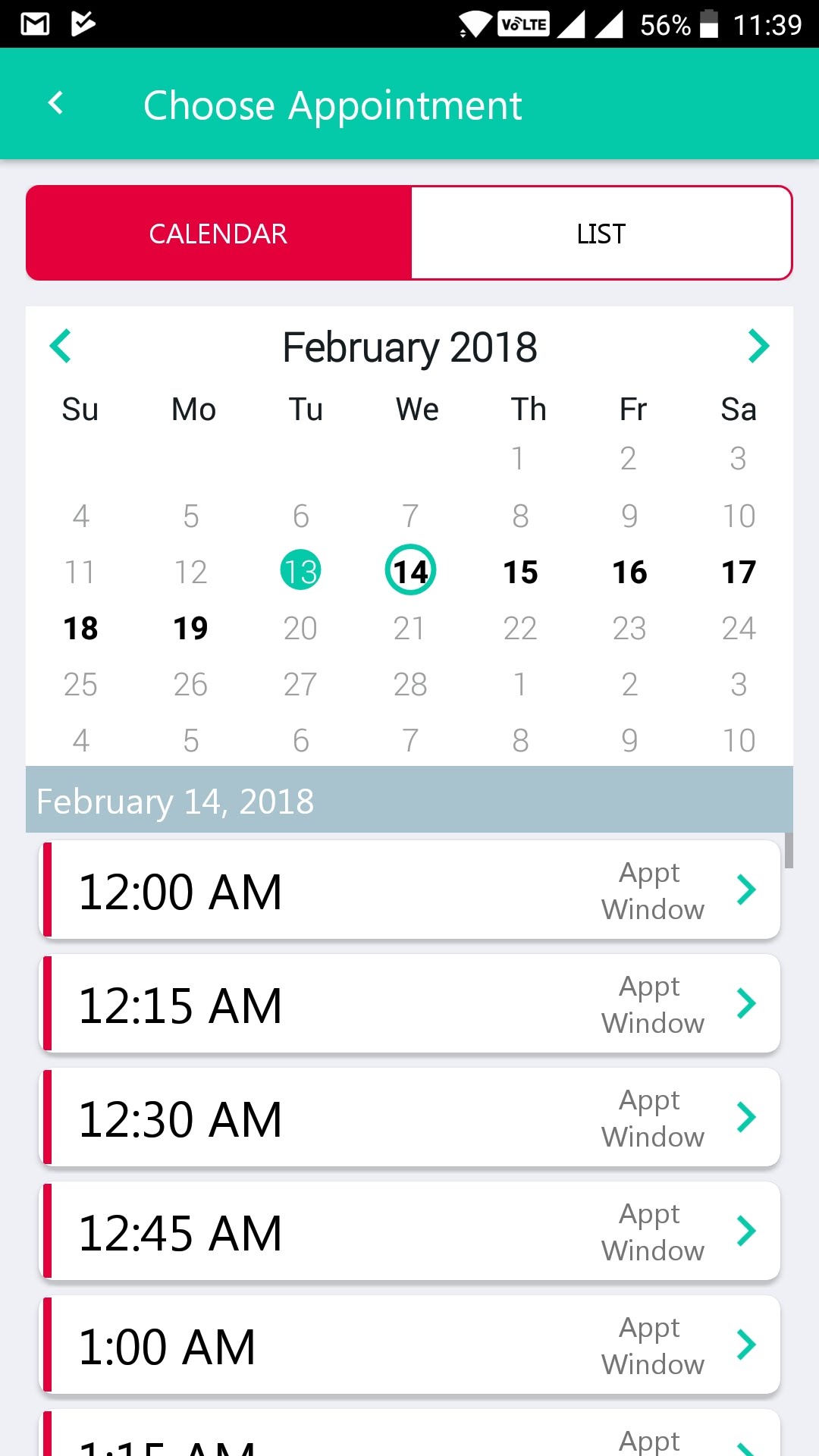Advance to the next month
This screenshot has width=819, height=1456.
[758, 346]
